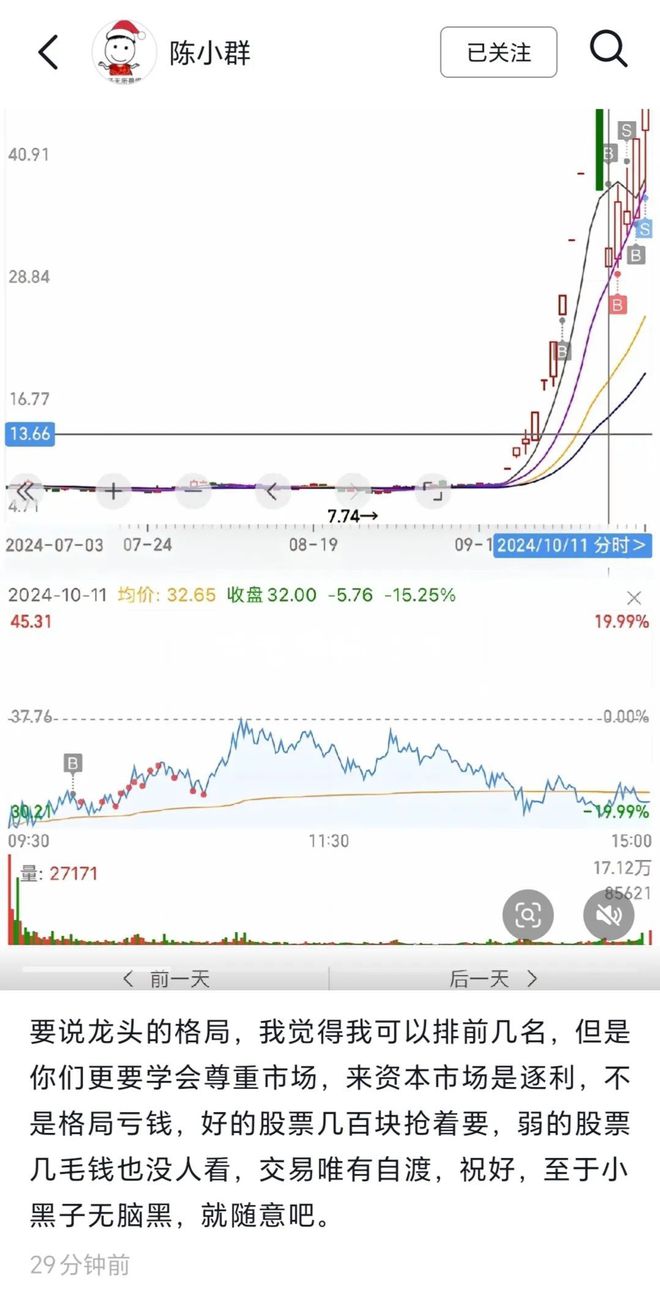Open the stock chart picture in the post

[x=330, y=547]
